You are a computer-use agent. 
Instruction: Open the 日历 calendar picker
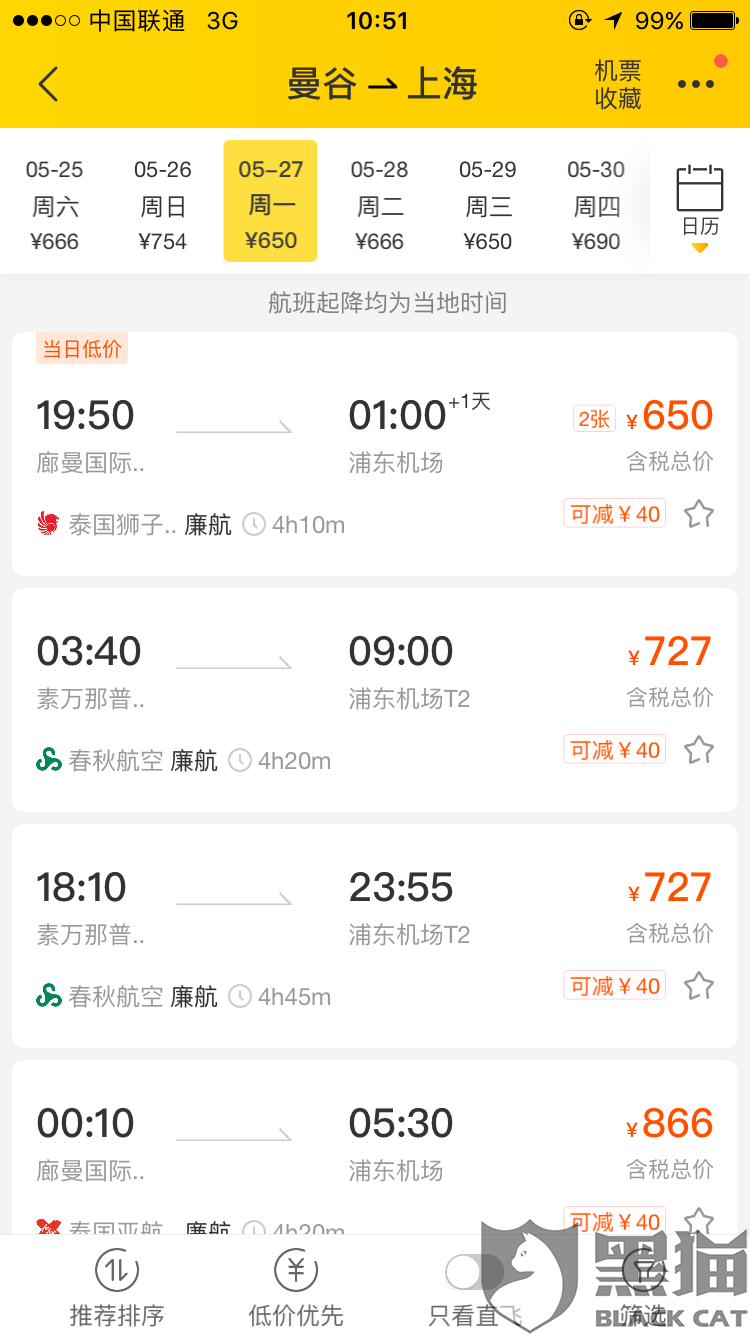pos(700,207)
